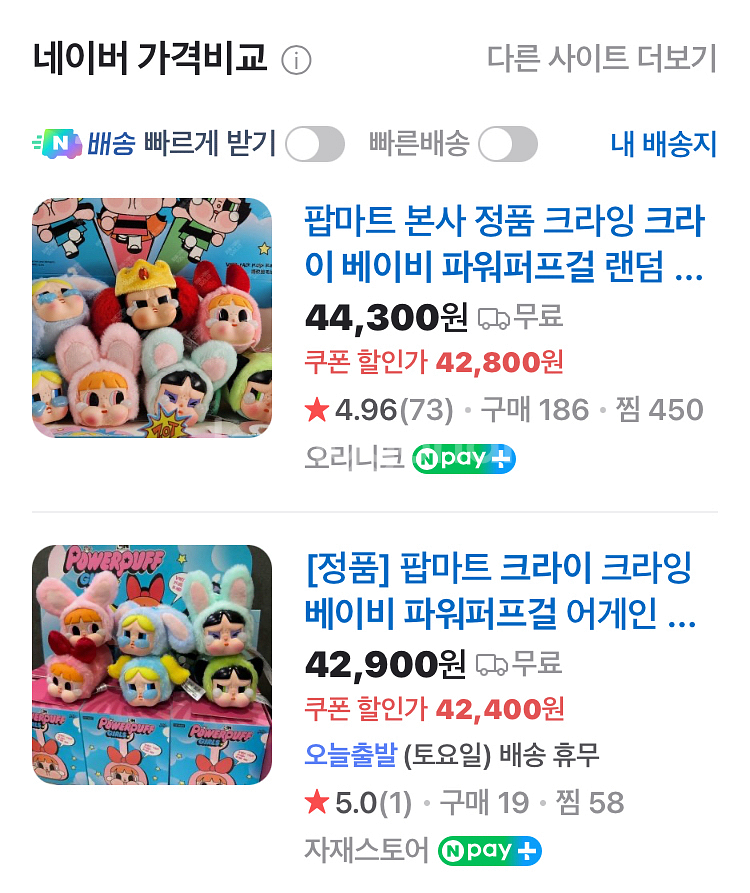This screenshot has height=893, width=750.
Task: Open the 오리니크 product image
Action: 152,318
